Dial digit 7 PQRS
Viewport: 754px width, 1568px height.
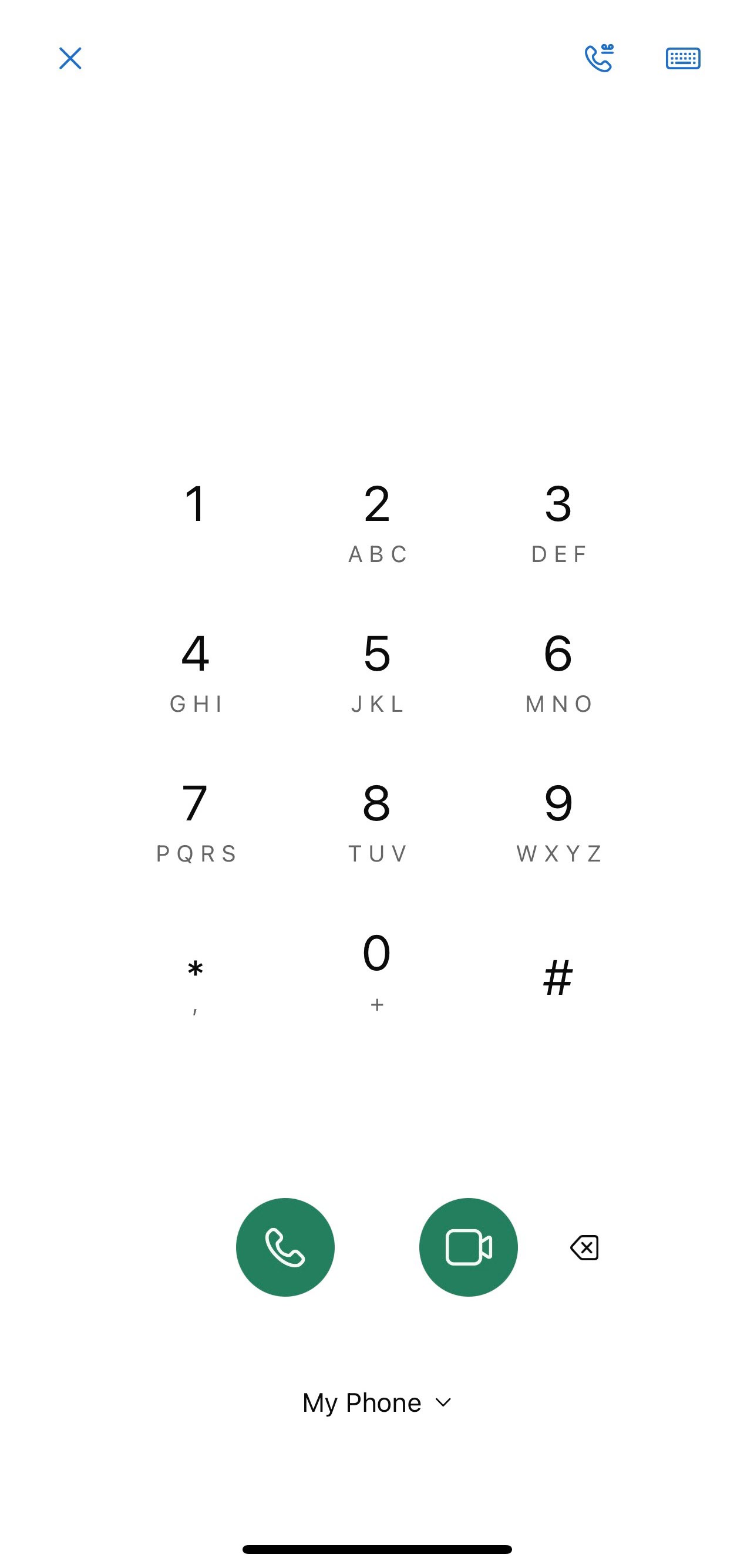click(196, 820)
